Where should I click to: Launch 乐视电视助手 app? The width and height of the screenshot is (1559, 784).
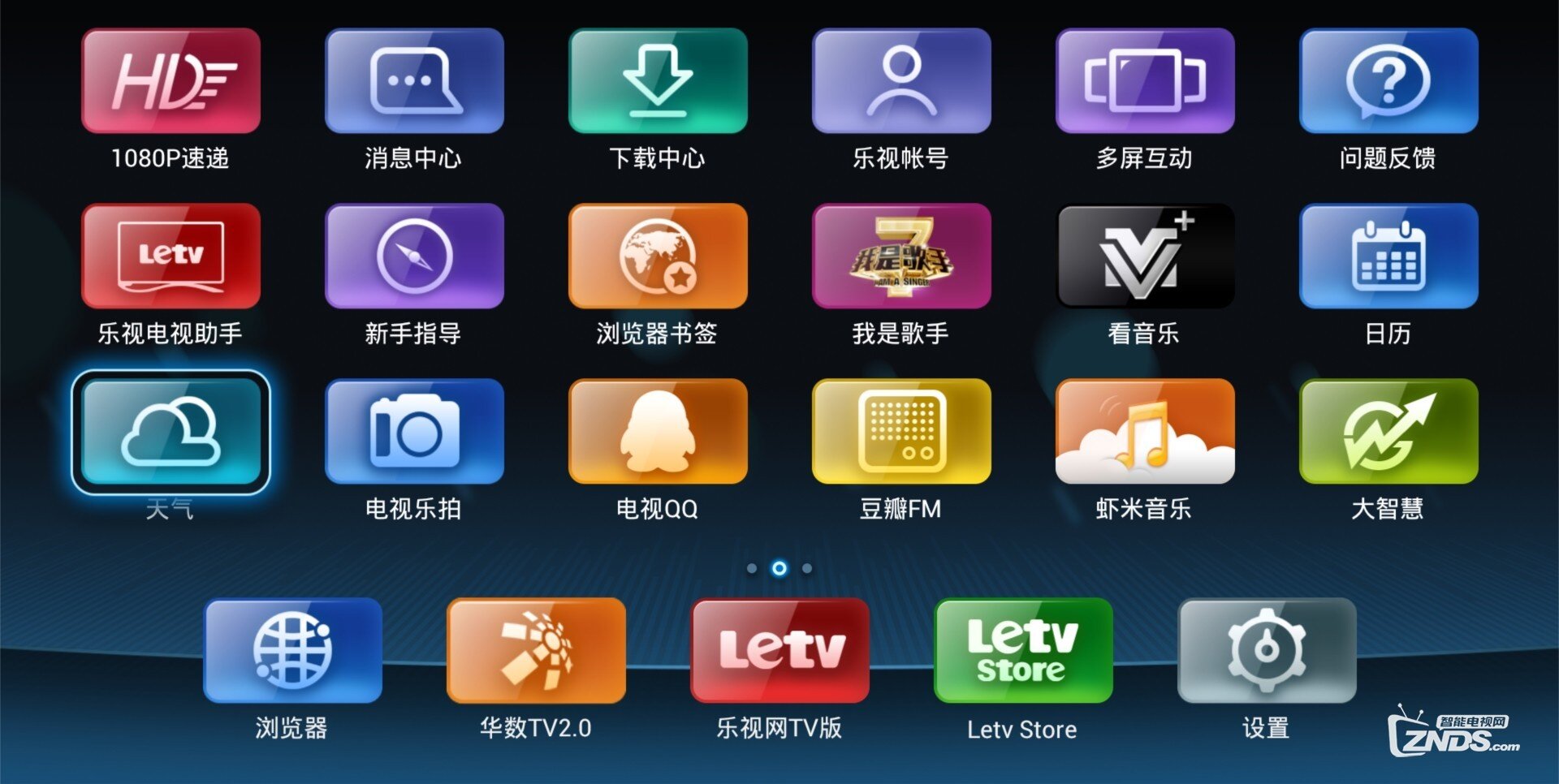[x=171, y=256]
